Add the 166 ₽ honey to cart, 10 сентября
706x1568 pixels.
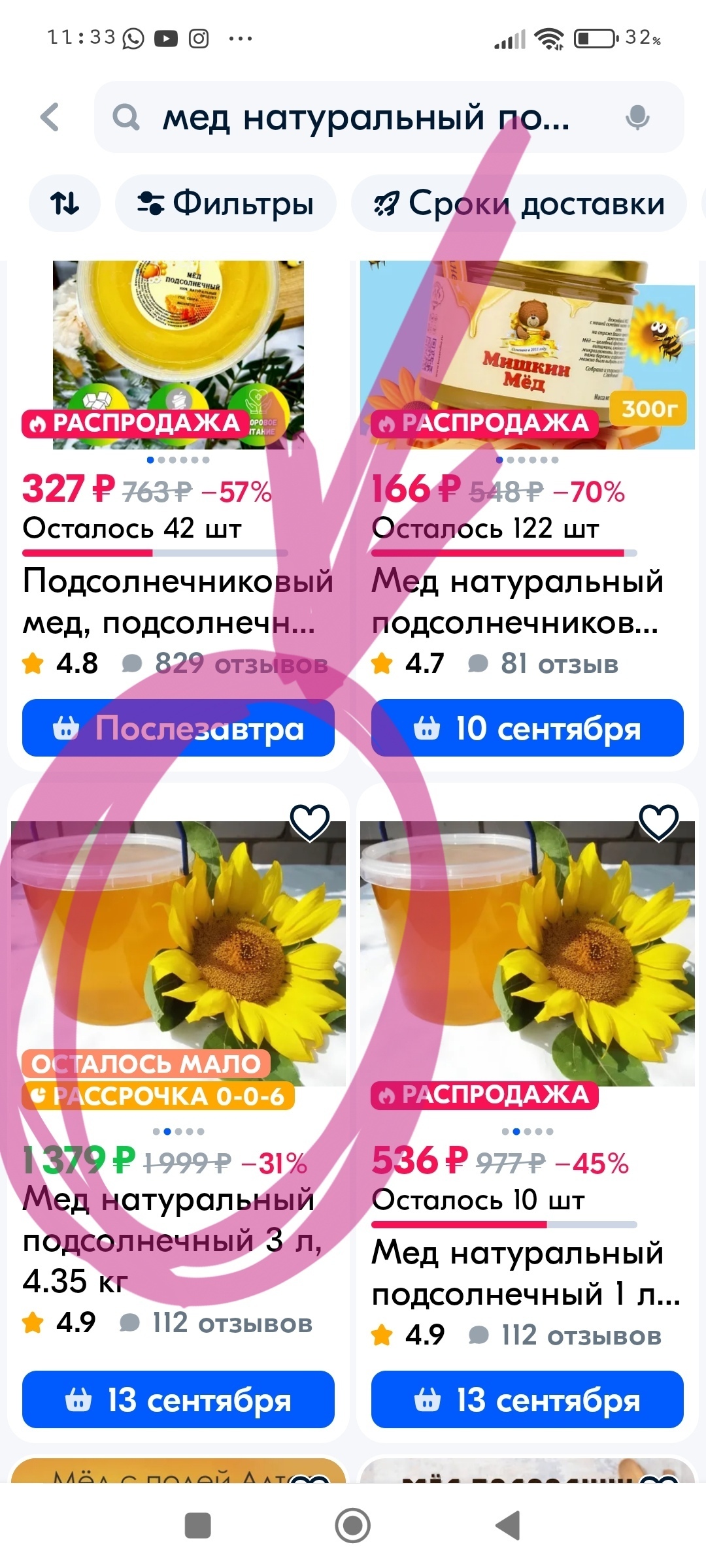tap(527, 728)
